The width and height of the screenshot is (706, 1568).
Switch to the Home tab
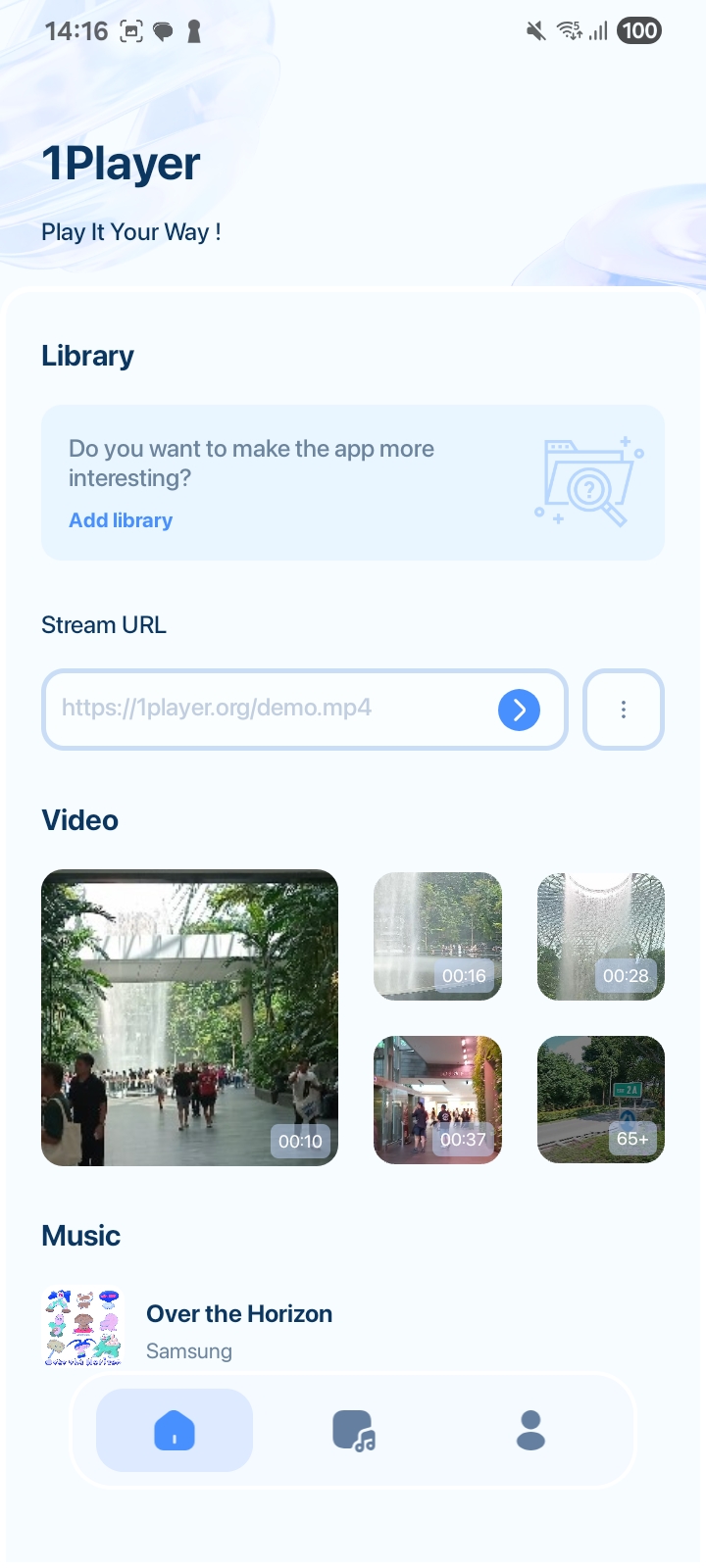pyautogui.click(x=175, y=1430)
